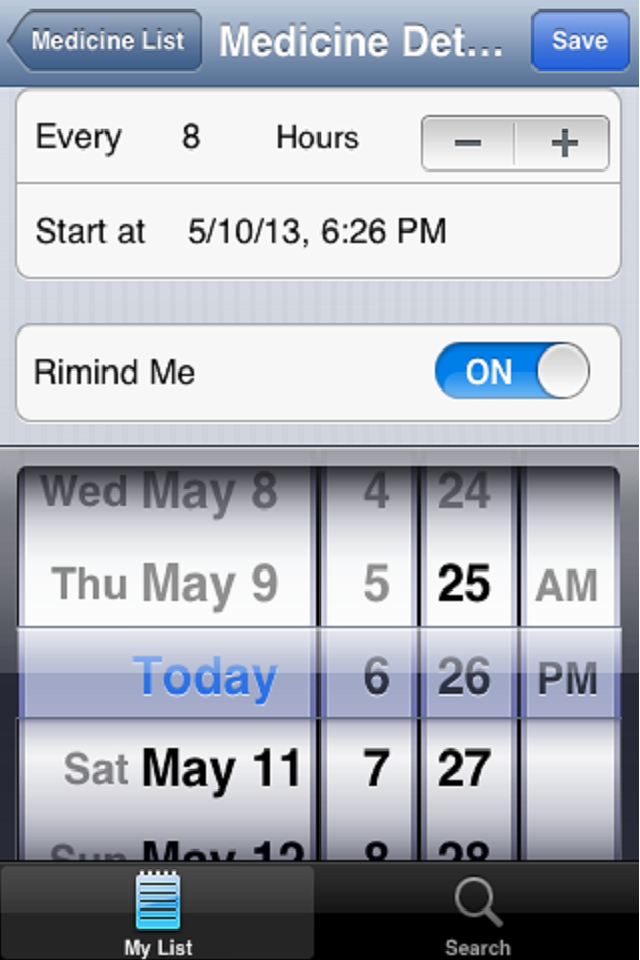This screenshot has width=640, height=960.
Task: Save the medicine details
Action: (579, 41)
